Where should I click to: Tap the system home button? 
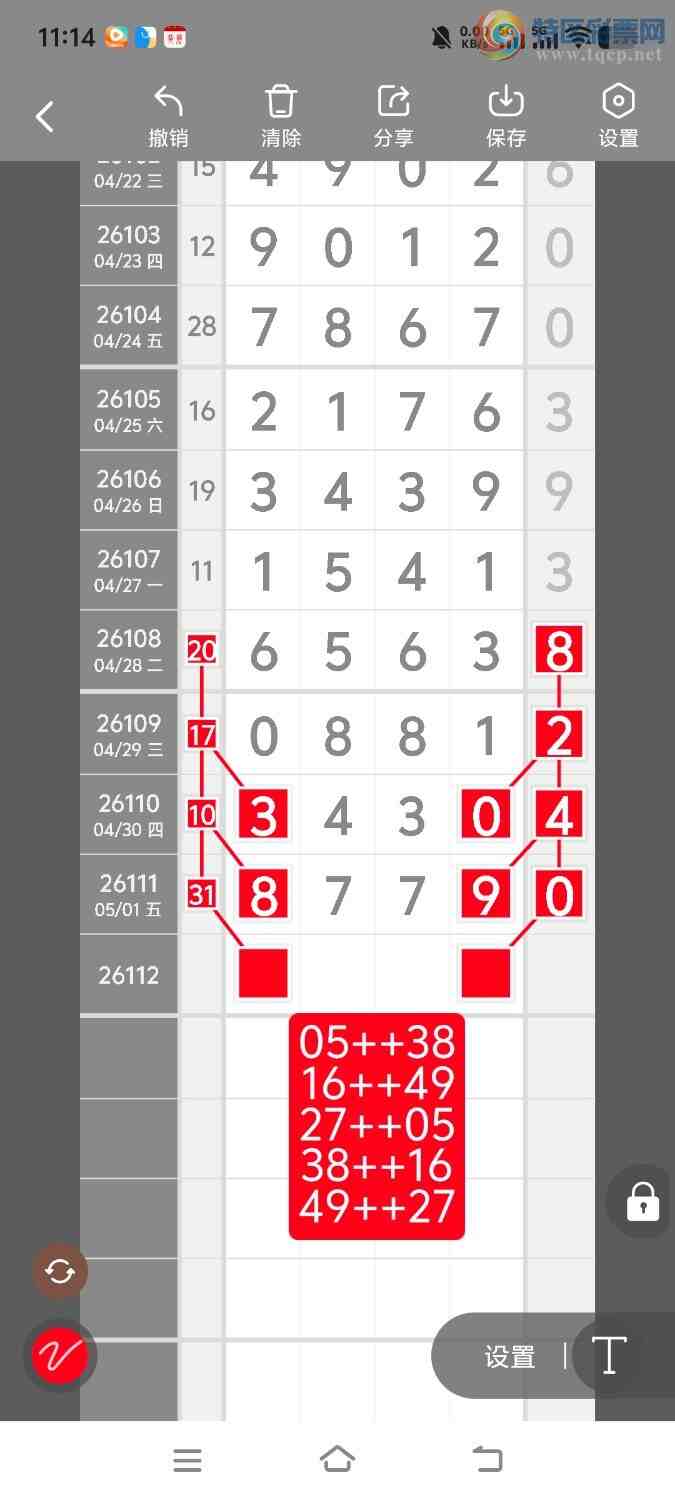click(337, 1460)
